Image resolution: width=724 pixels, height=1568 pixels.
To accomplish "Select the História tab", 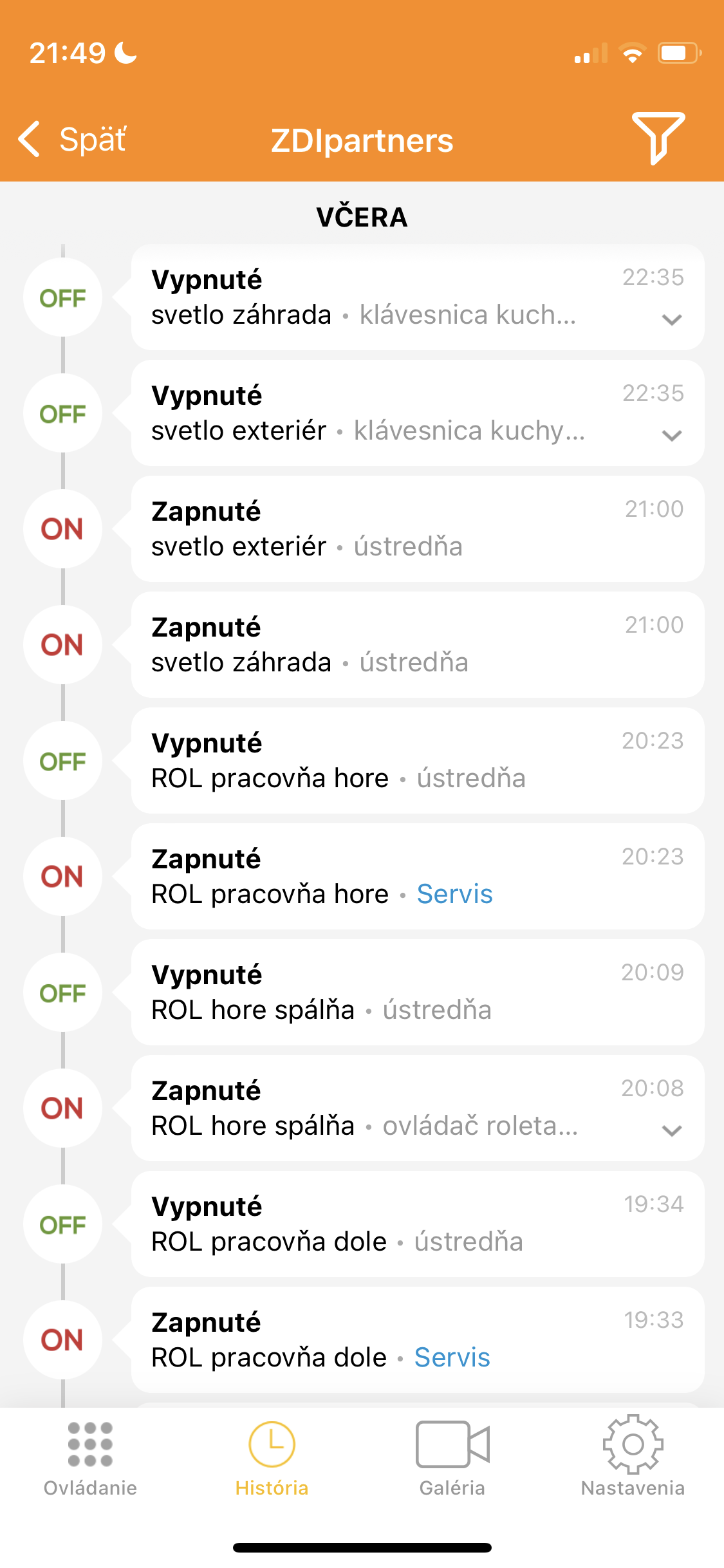I will click(272, 1459).
